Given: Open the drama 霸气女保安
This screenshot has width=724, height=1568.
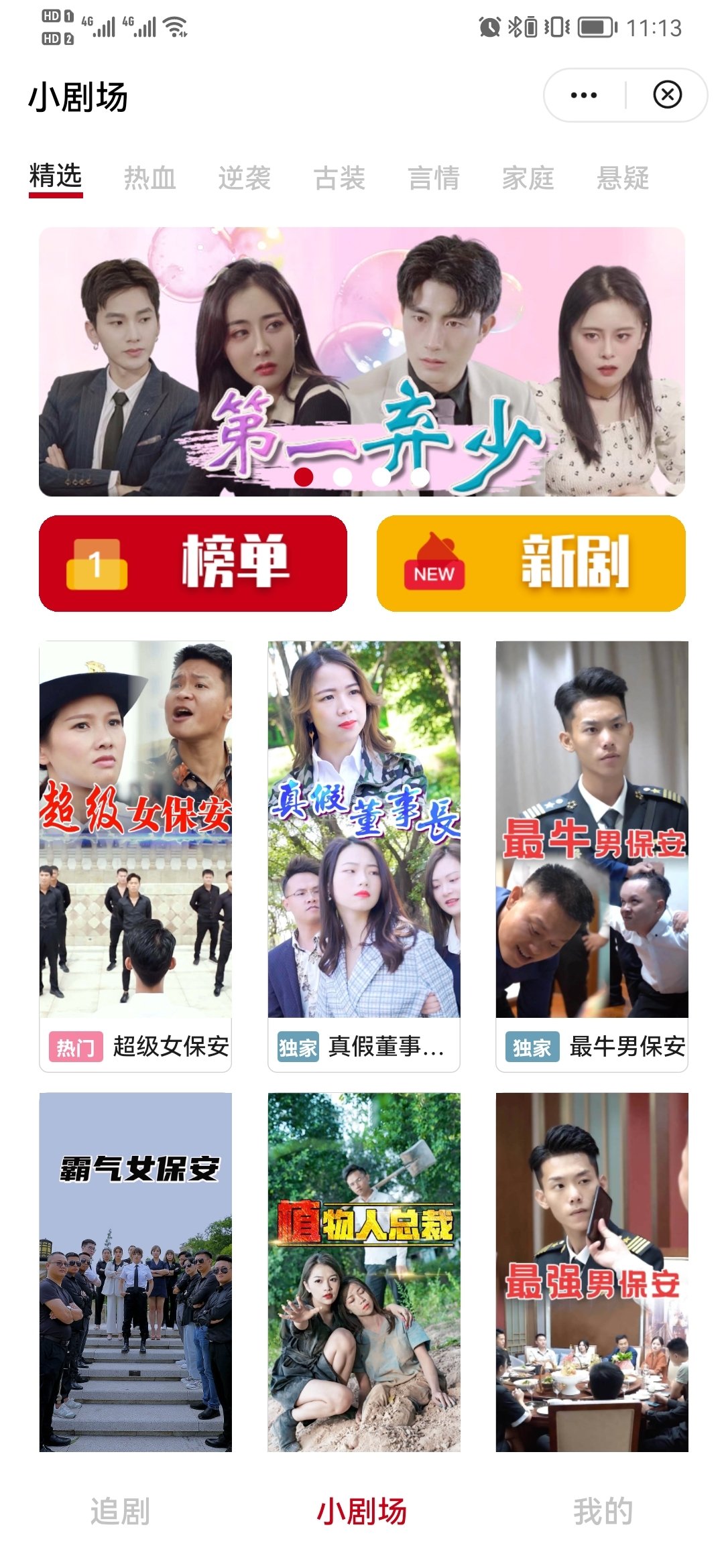Looking at the screenshot, I should tap(135, 1272).
